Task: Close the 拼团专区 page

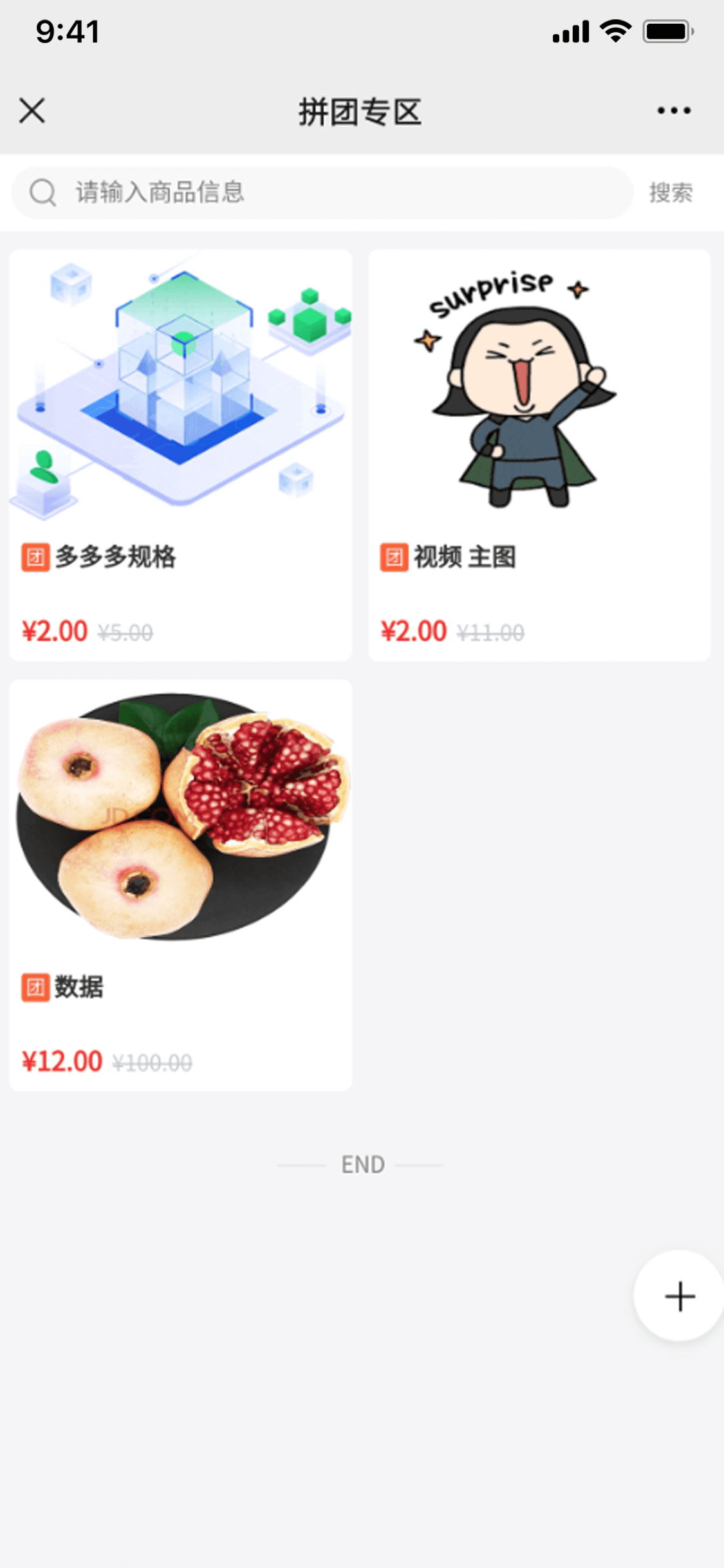Action: click(x=32, y=111)
